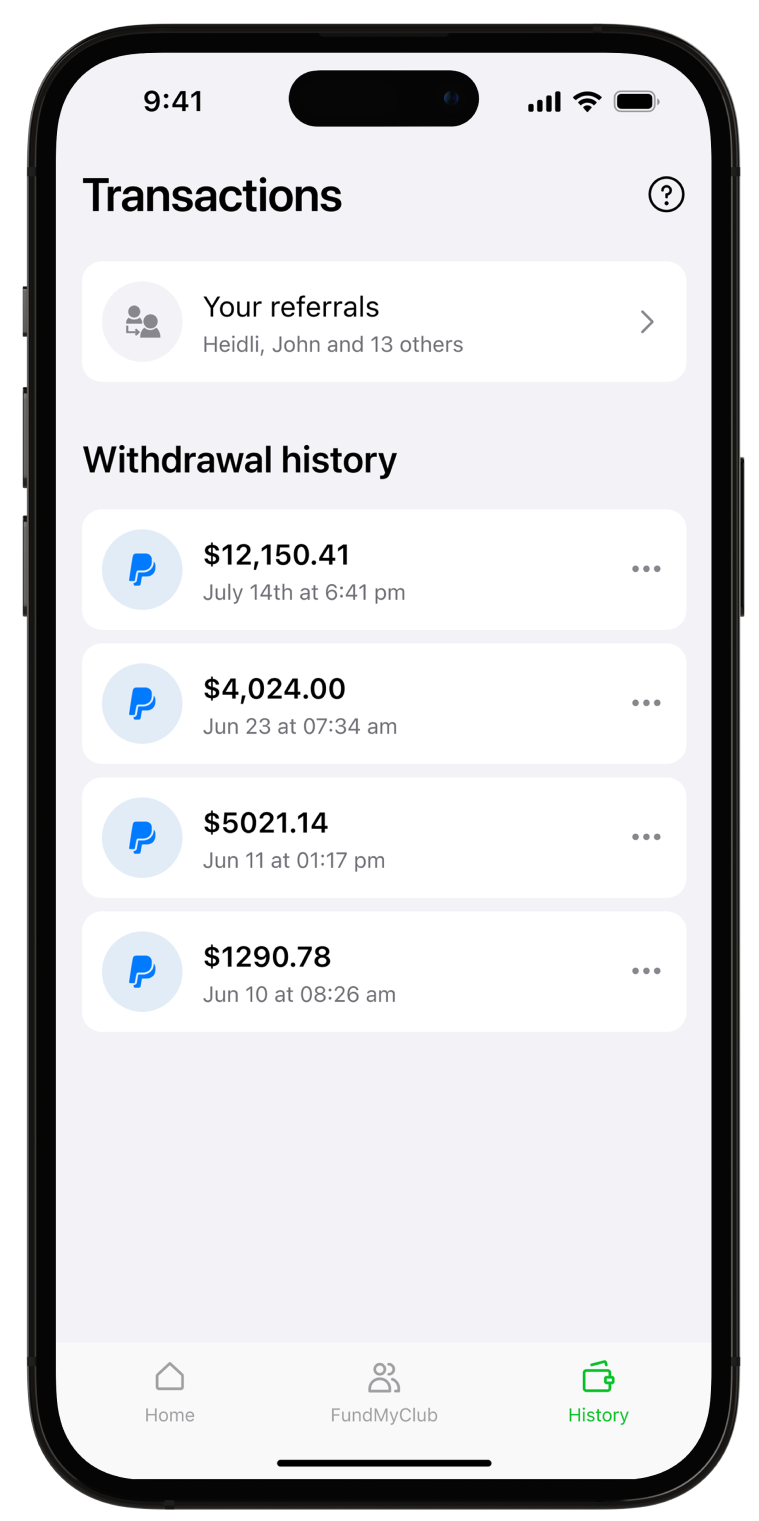Open more options for the $5021.14 withdrawal
This screenshot has width=759, height=1521.
tap(646, 837)
